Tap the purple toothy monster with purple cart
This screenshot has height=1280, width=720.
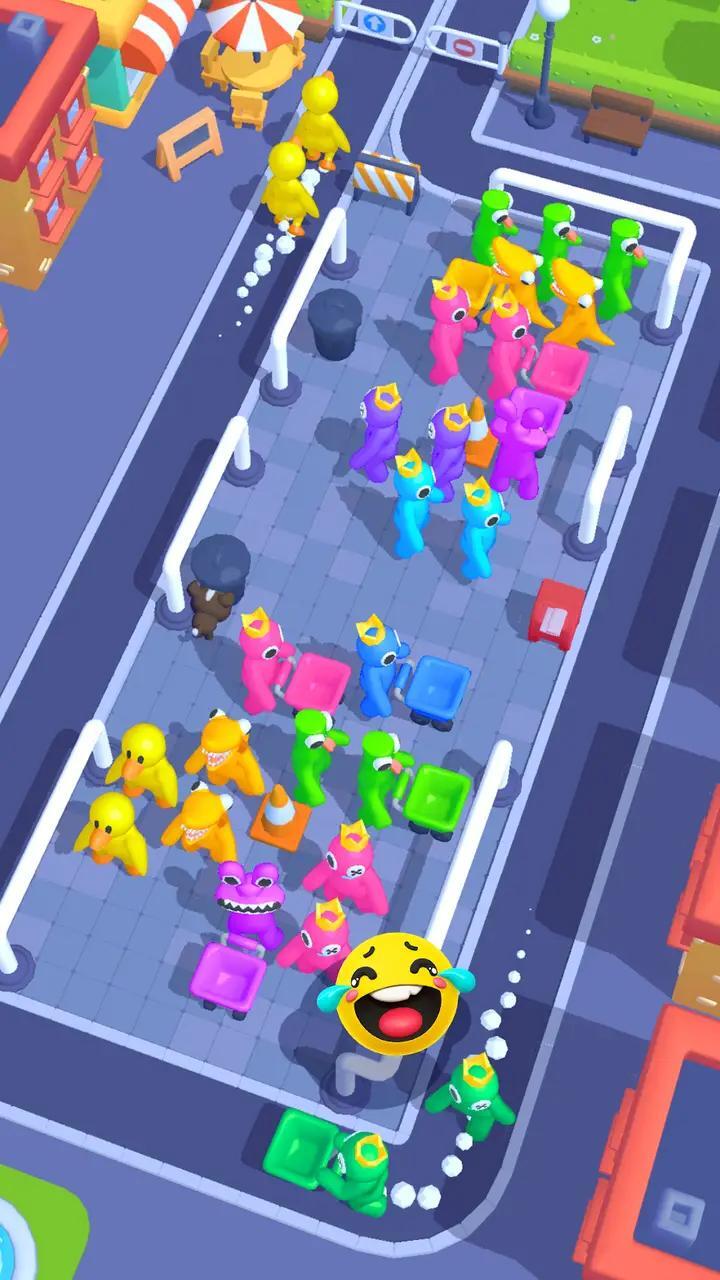[x=250, y=902]
